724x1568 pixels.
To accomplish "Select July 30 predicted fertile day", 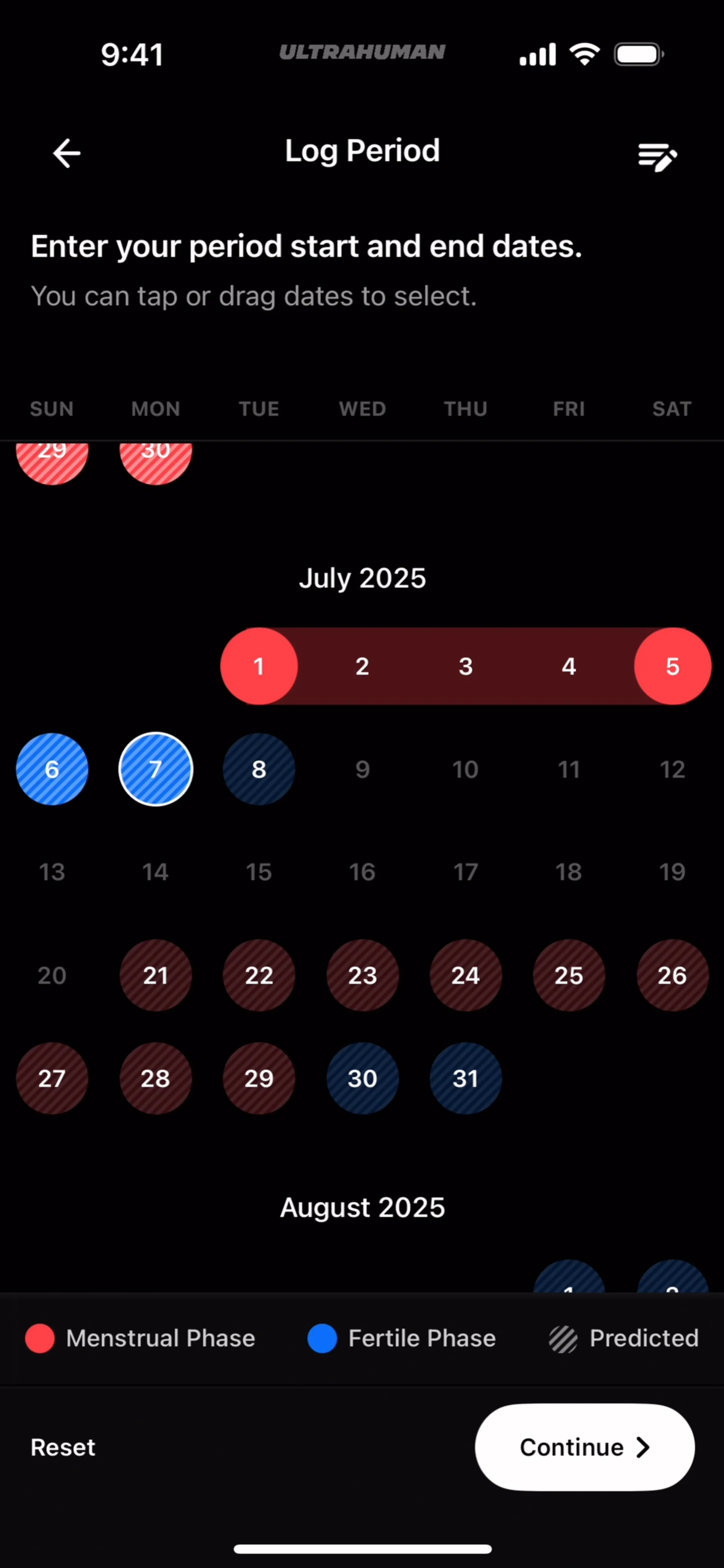I will coord(362,1078).
